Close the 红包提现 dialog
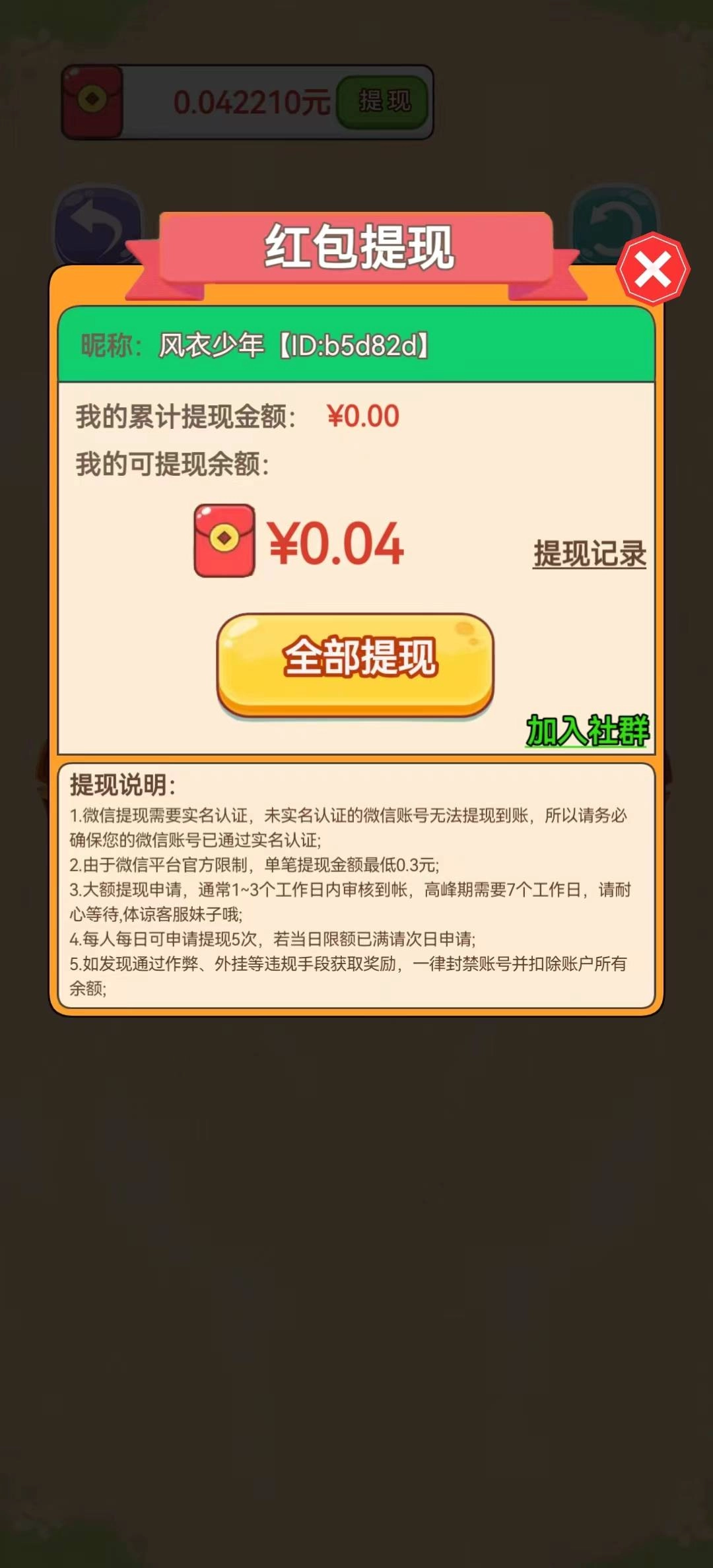Screen dimensions: 713x1568 (653, 269)
